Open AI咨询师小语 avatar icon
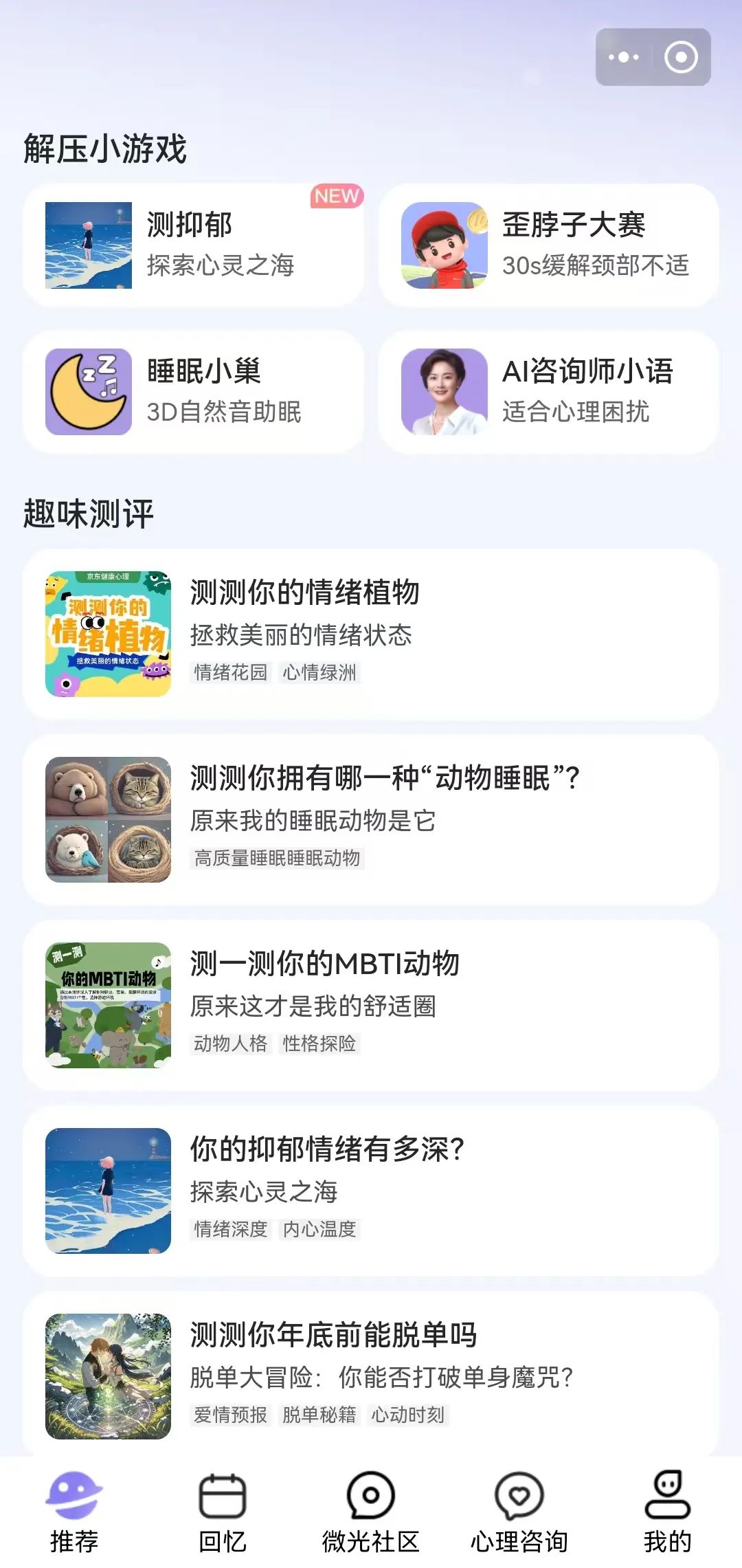The image size is (742, 1568). pyautogui.click(x=445, y=390)
